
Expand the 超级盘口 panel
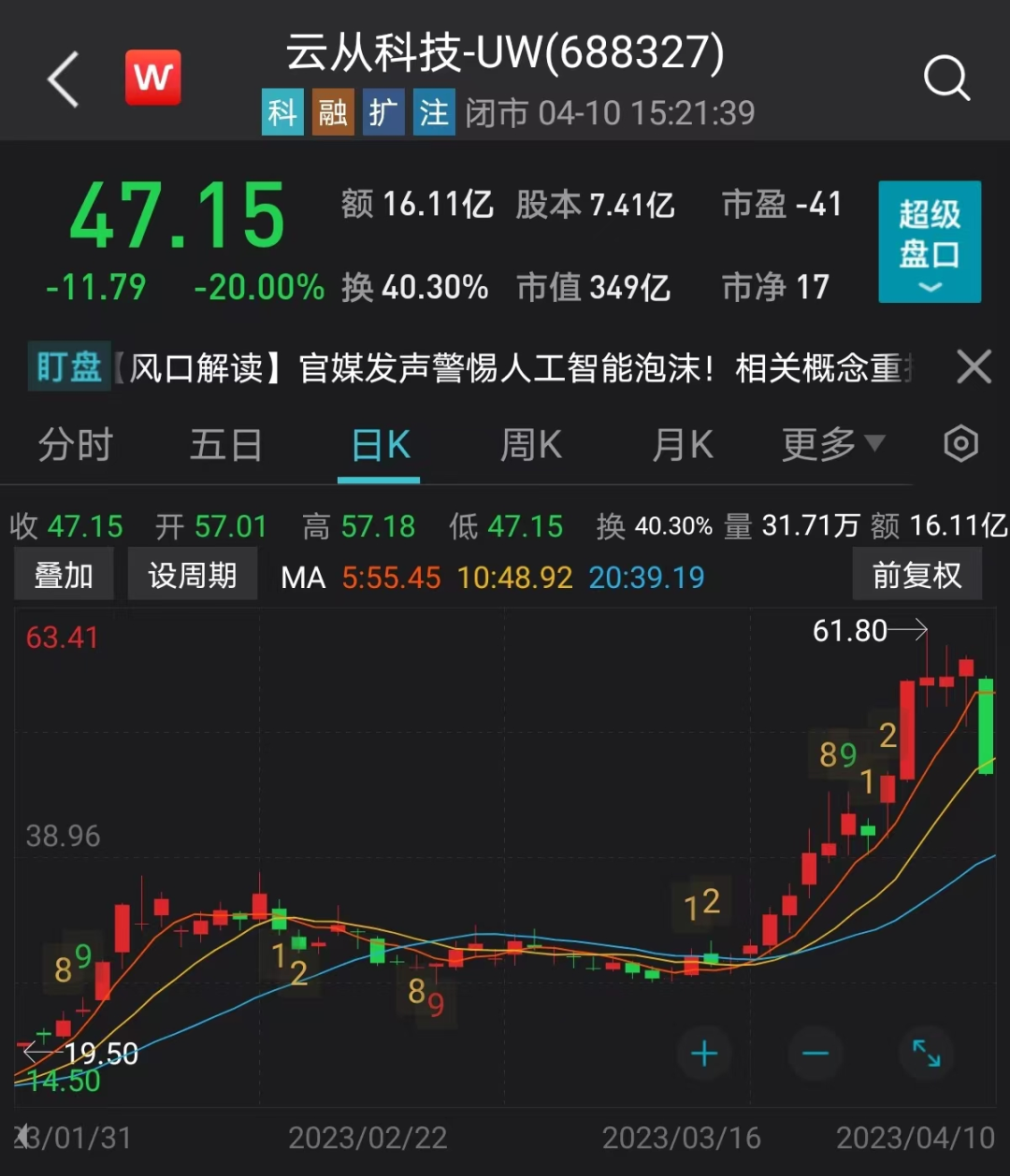point(929,242)
